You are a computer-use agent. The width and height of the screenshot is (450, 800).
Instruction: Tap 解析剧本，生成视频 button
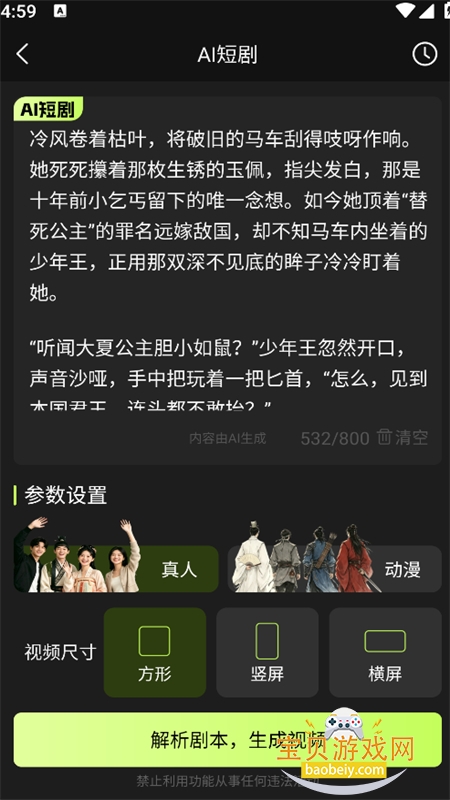(228, 739)
